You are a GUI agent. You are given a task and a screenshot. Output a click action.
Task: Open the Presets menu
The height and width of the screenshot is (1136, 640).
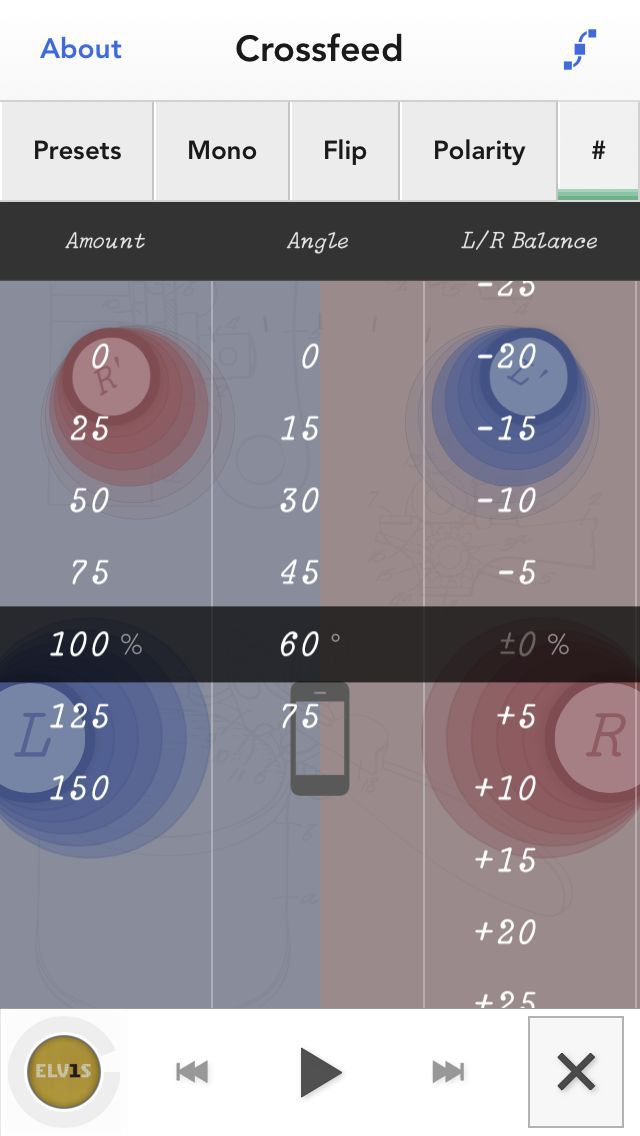coord(77,151)
